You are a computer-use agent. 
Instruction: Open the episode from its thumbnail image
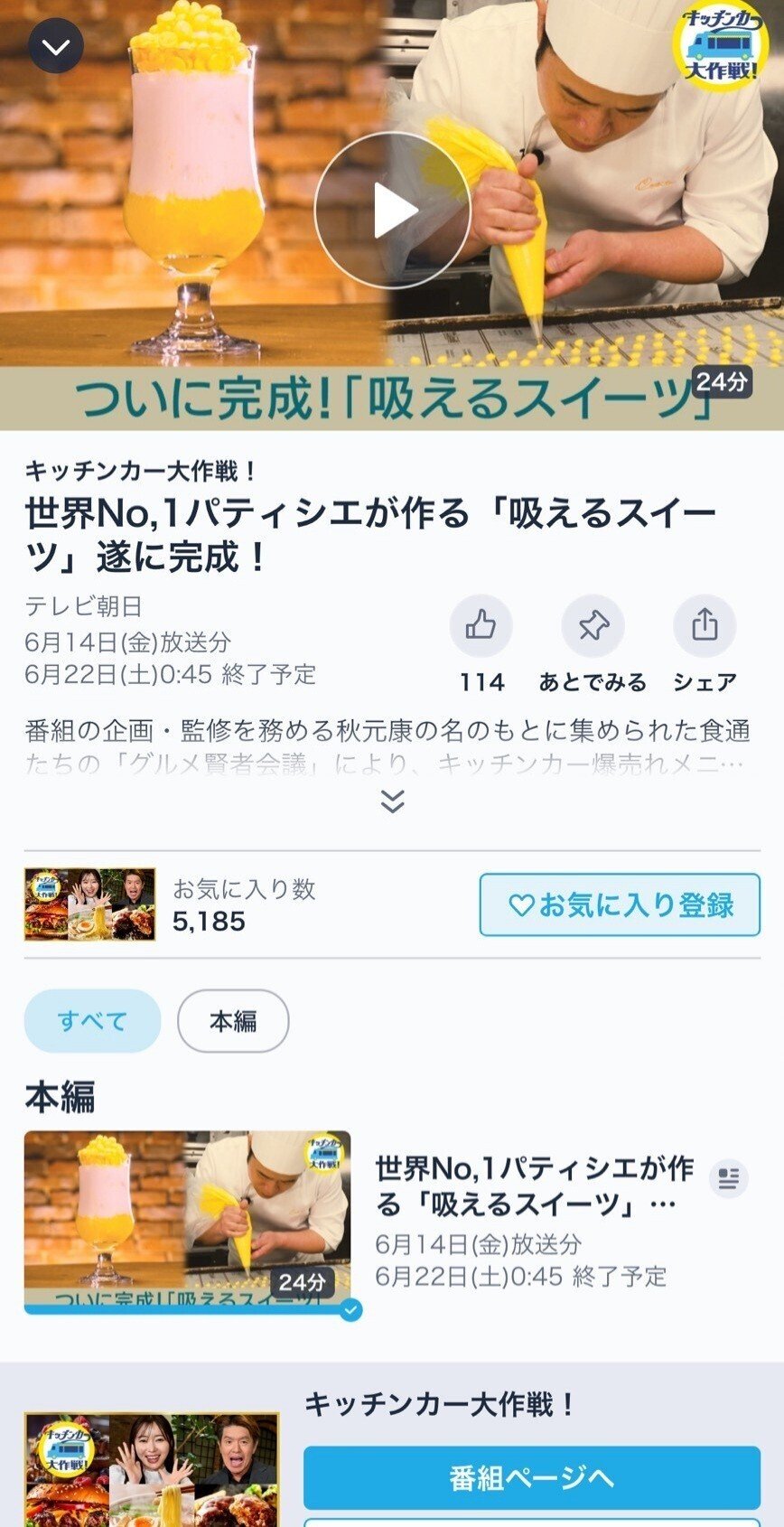188,1217
